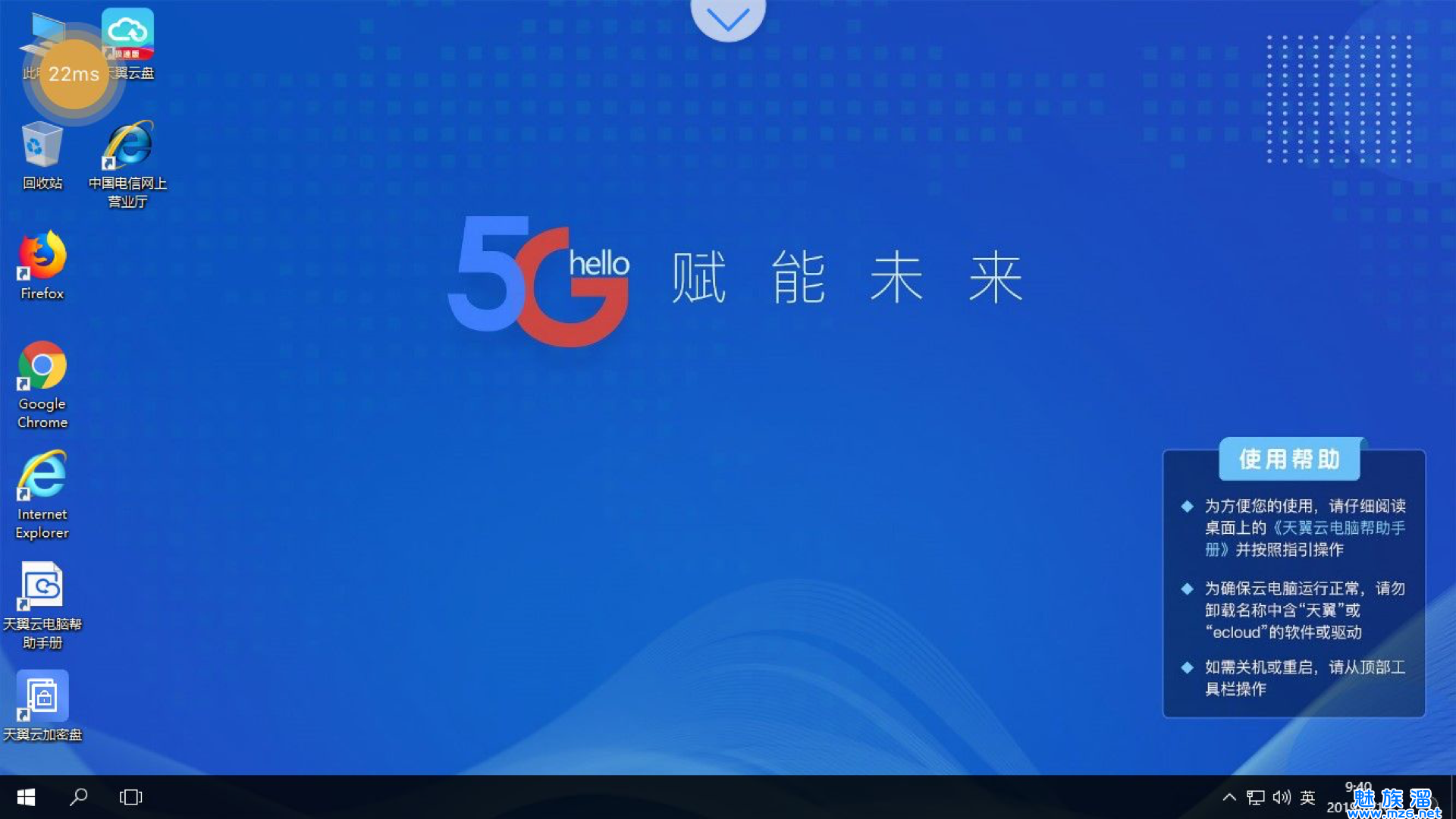This screenshot has width=1456, height=819.
Task: Expand the top toolbar chevron
Action: coord(728,18)
